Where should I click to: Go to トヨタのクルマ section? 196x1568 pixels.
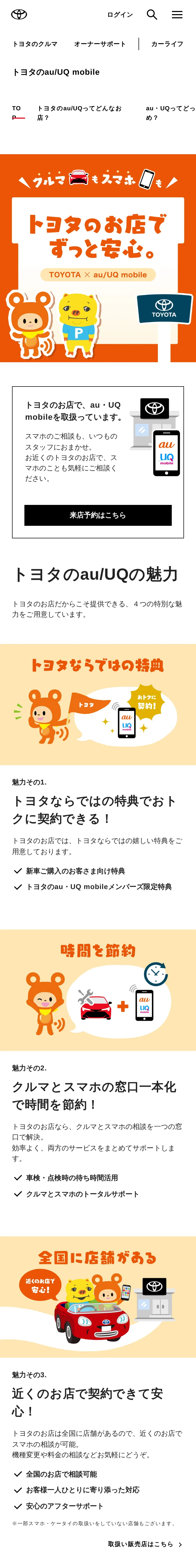35,44
